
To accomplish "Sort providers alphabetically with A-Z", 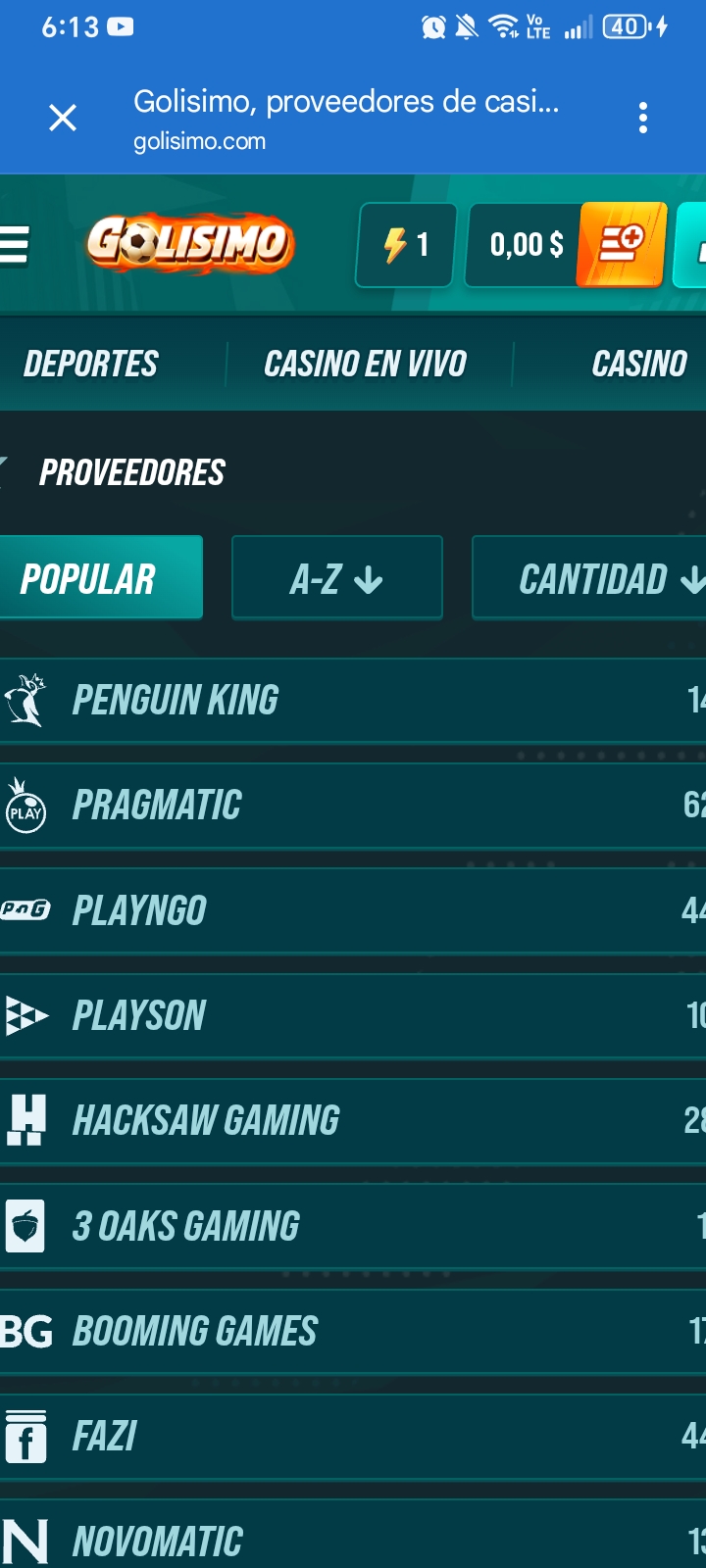I will tap(336, 578).
